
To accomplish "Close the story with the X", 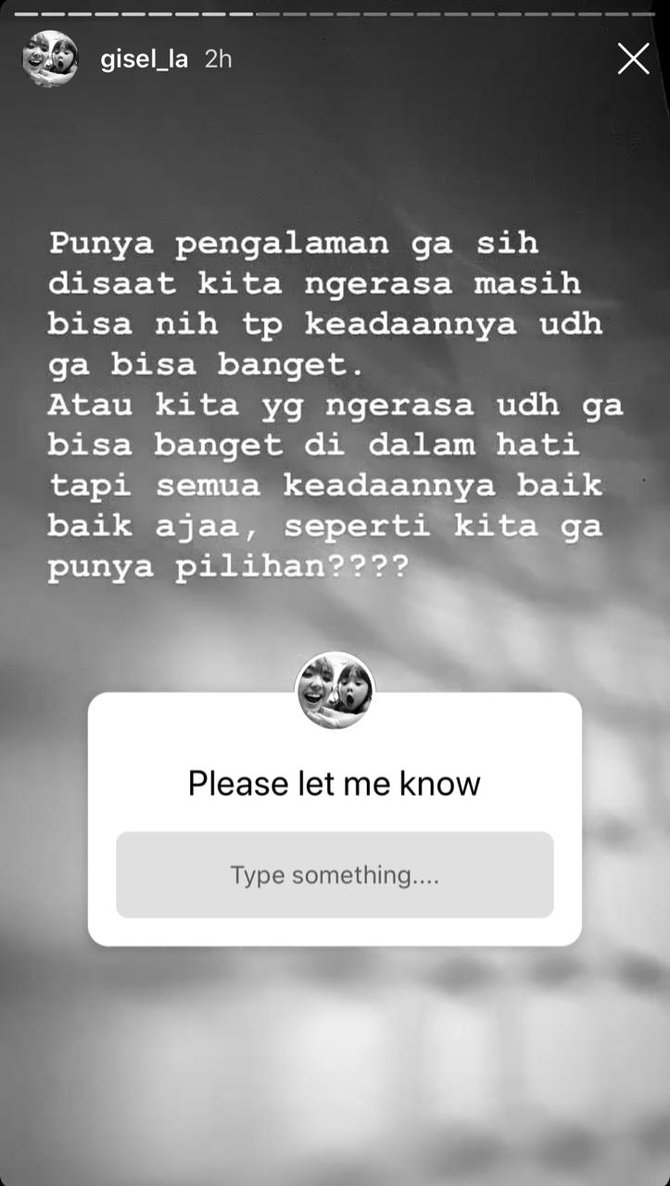I will (x=633, y=59).
